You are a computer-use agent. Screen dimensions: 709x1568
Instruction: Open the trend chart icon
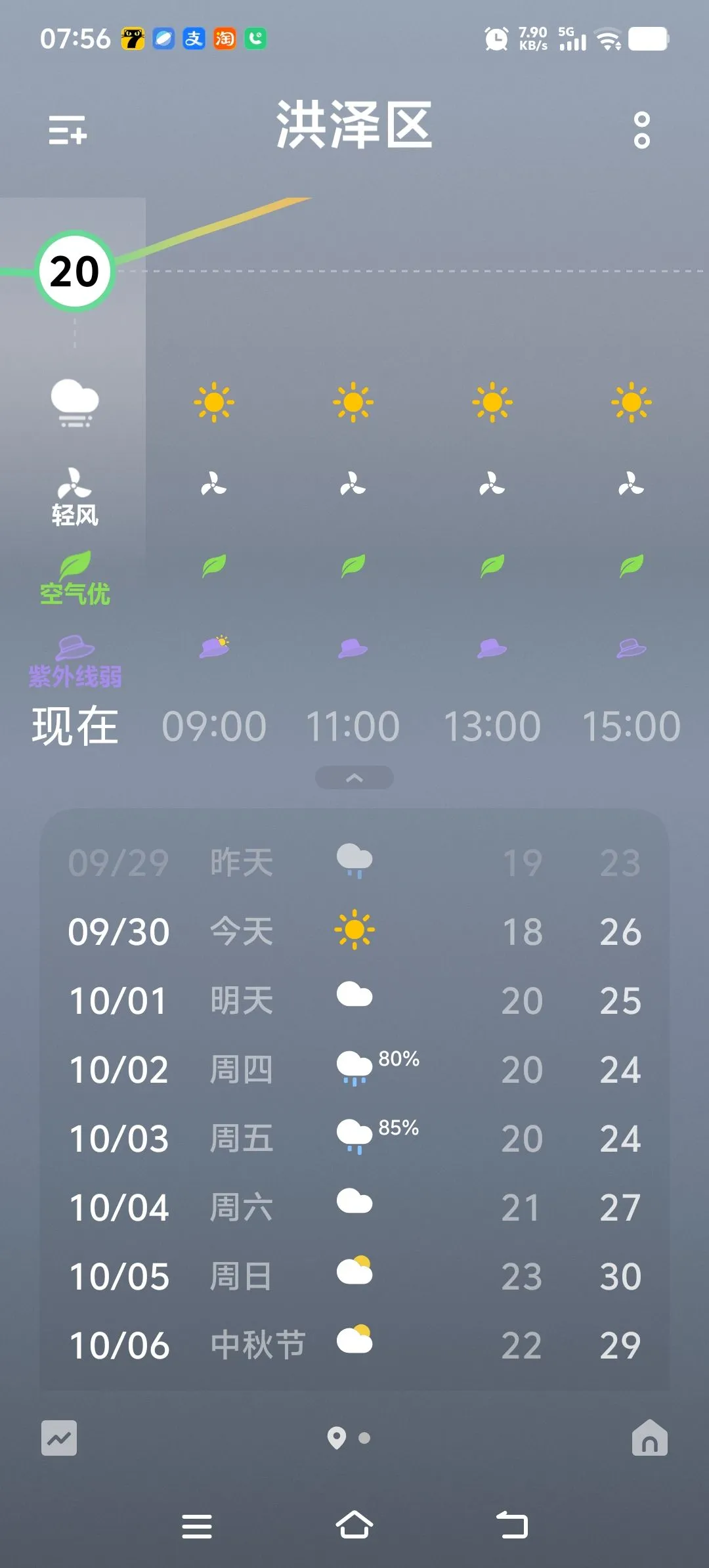pos(59,1438)
